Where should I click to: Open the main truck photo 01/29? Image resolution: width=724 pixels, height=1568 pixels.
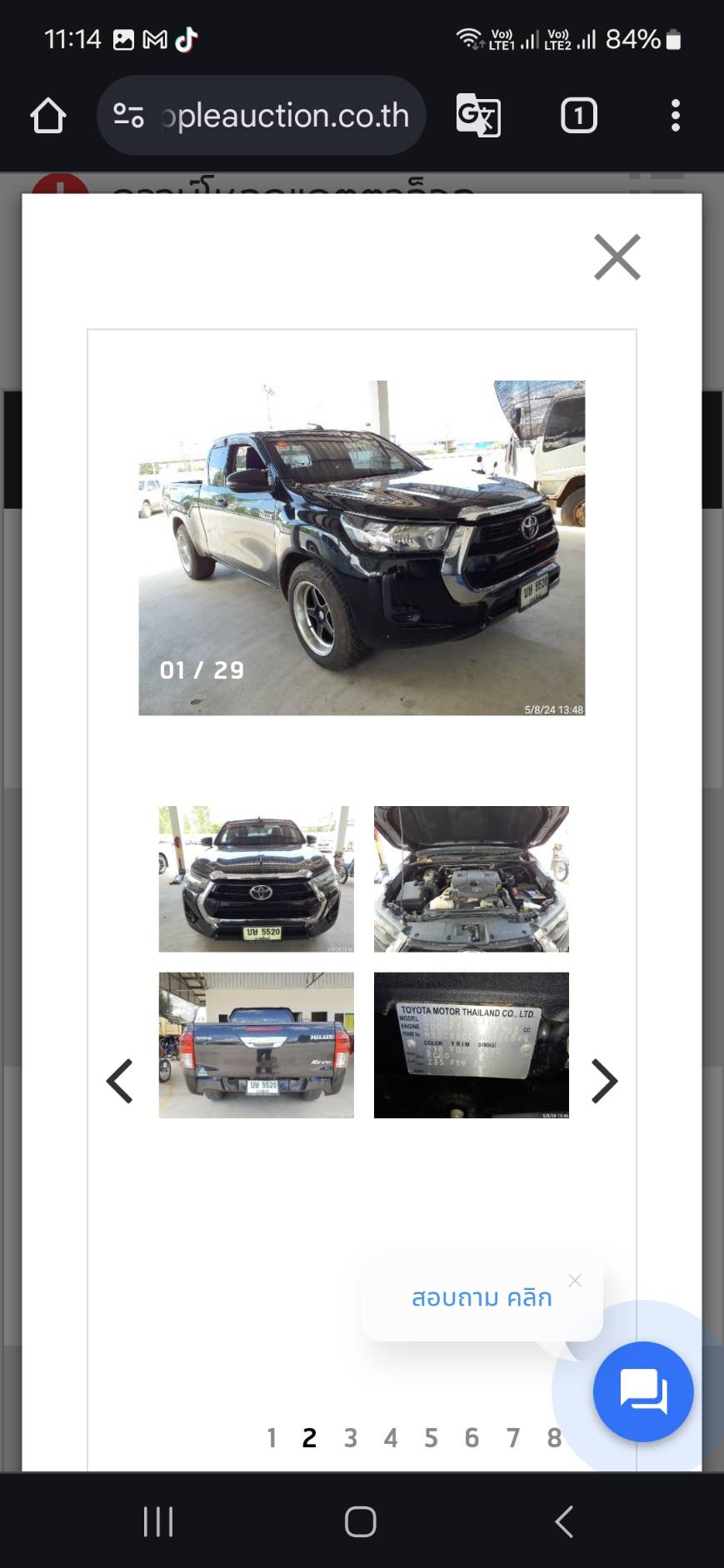[x=362, y=547]
